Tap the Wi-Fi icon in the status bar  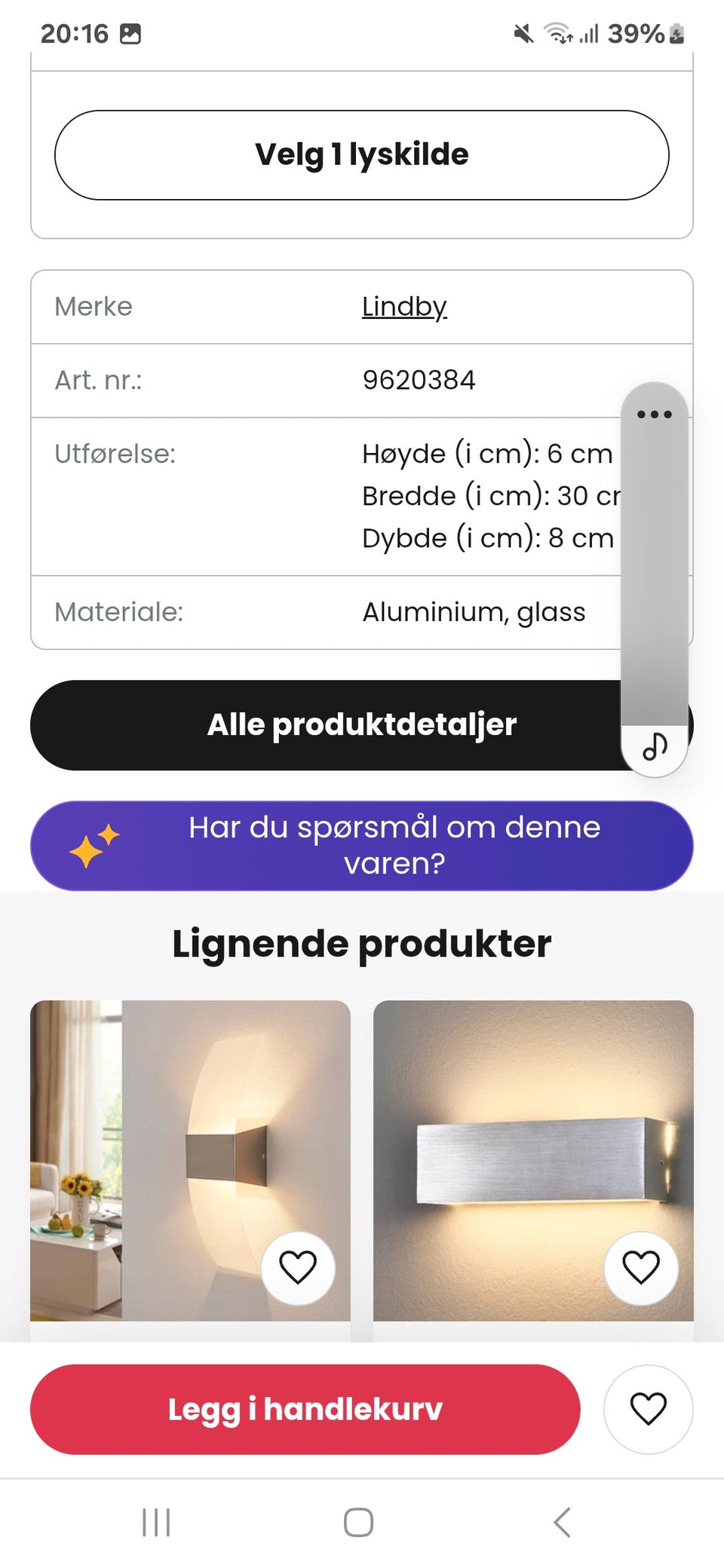point(557,32)
